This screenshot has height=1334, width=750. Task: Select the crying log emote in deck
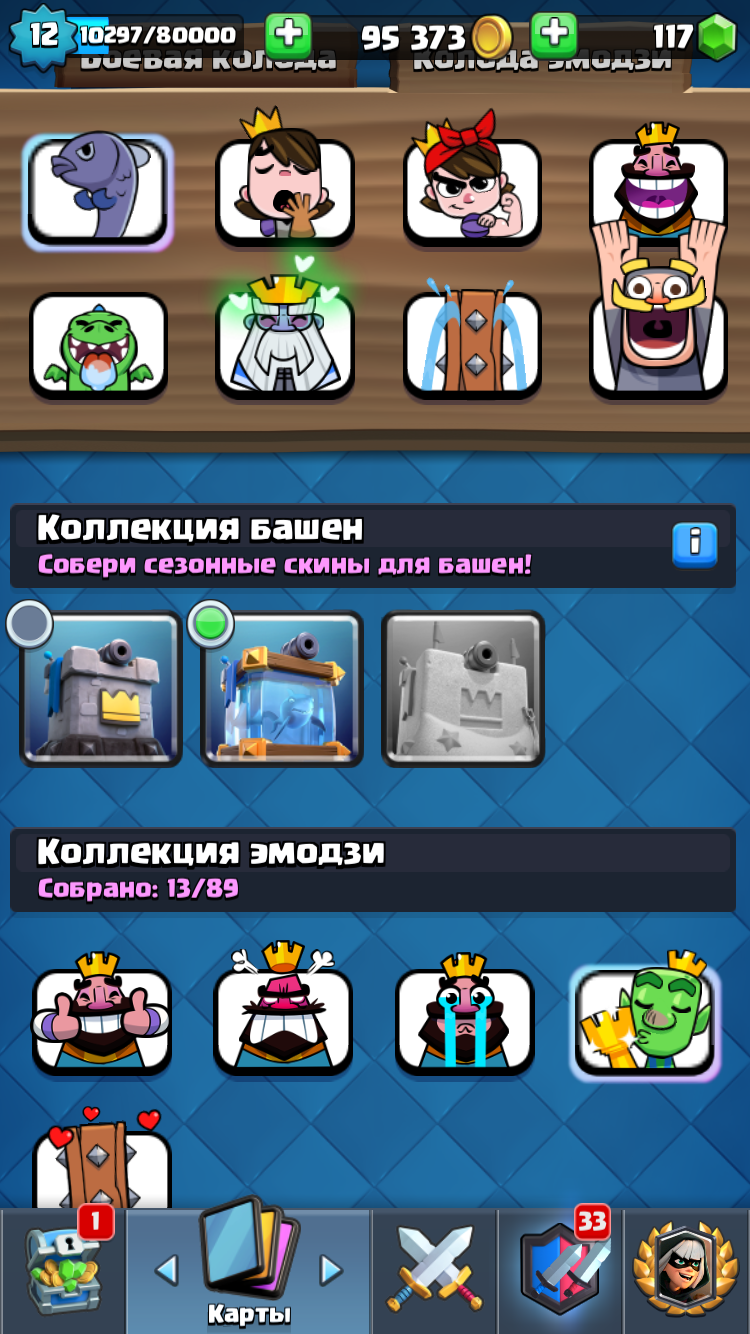tap(472, 340)
